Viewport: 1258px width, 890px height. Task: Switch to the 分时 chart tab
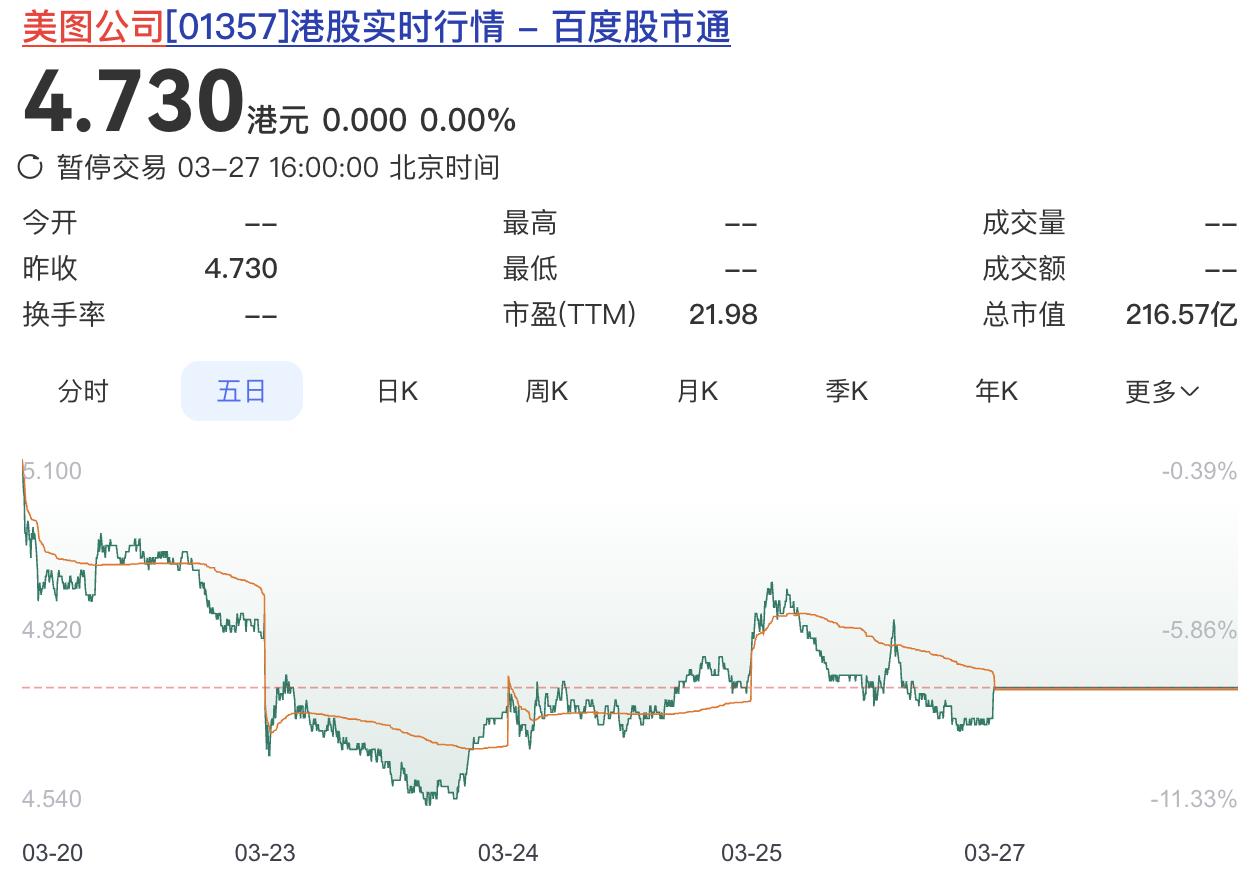[x=83, y=391]
